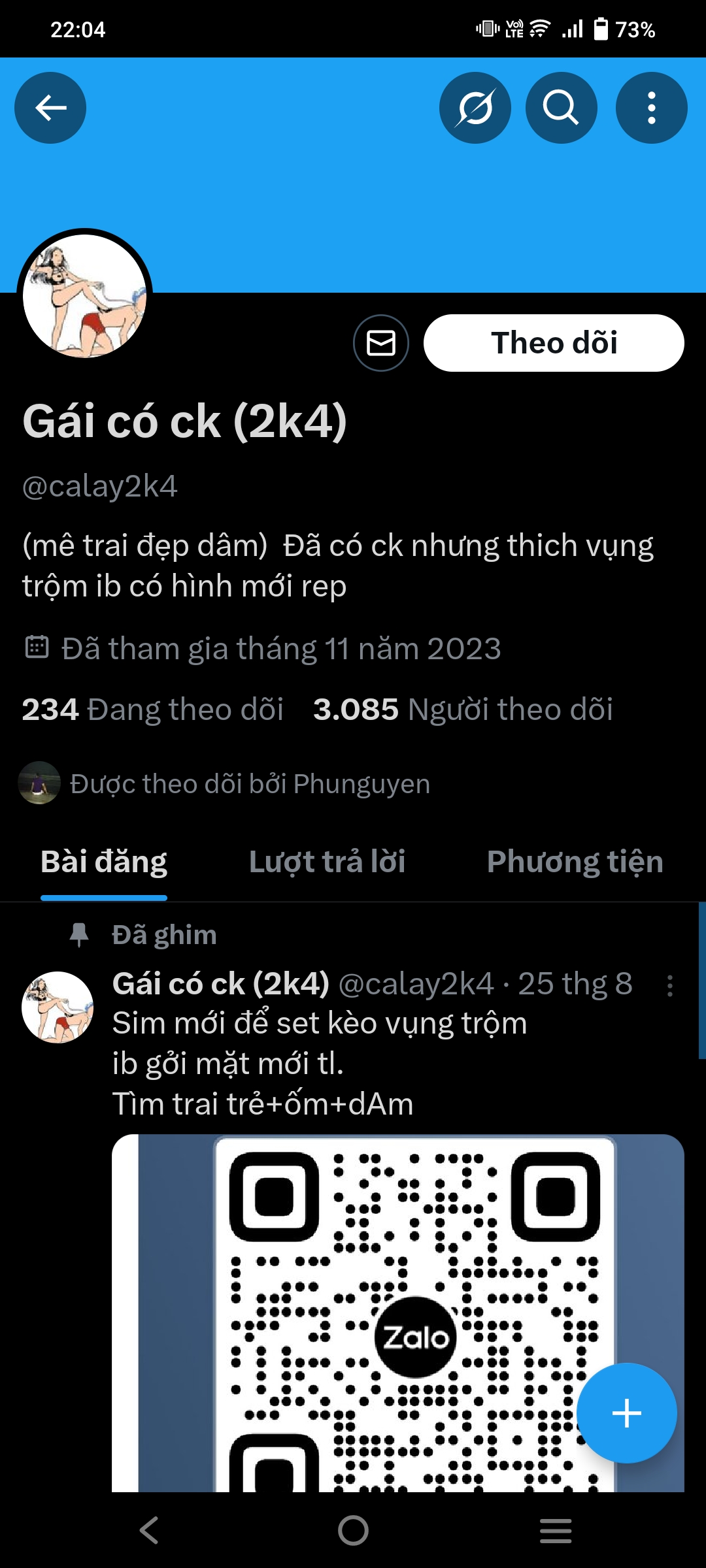
Task: Go to the system home screen
Action: coord(353,1530)
